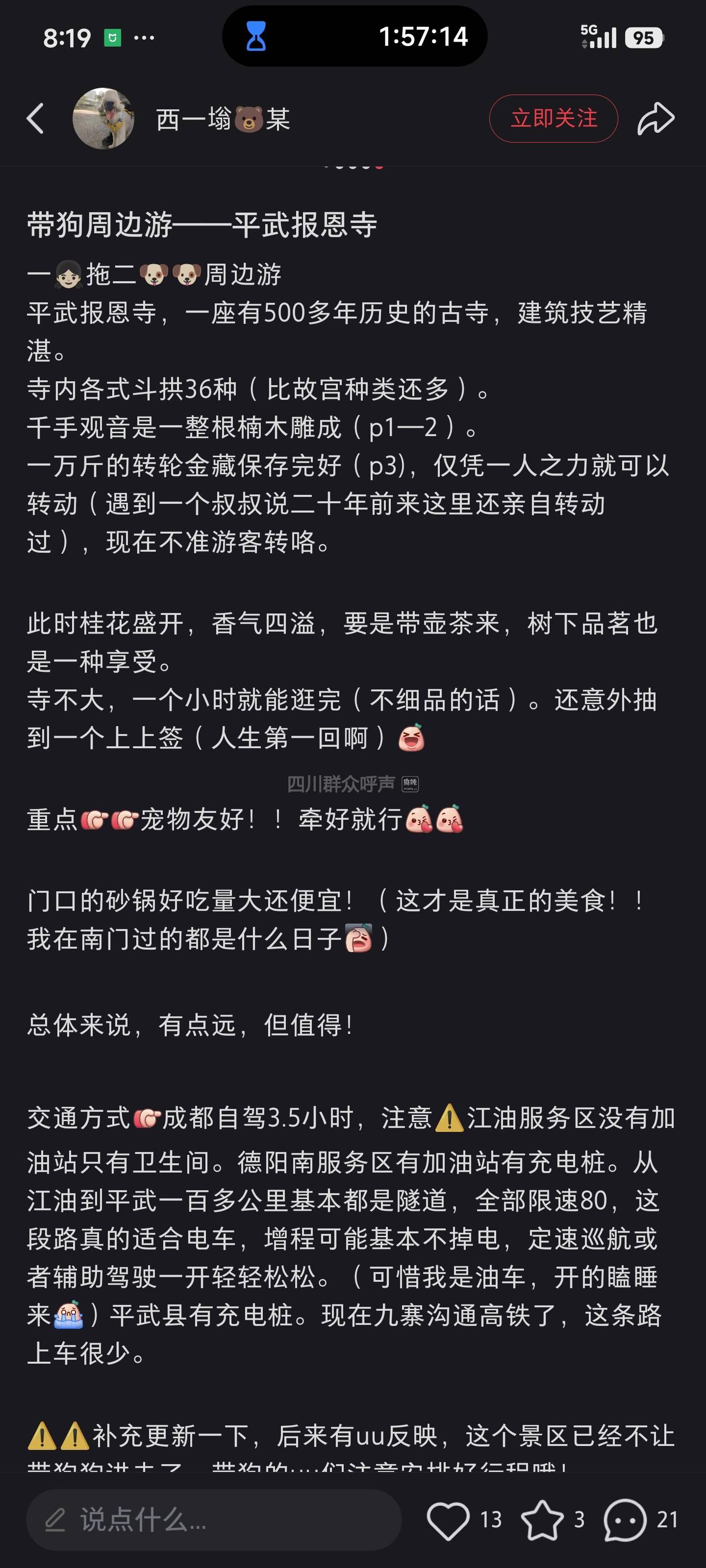Screen dimensions: 706x1568
Task: Open the 说点什么 comment box
Action: click(x=213, y=1520)
